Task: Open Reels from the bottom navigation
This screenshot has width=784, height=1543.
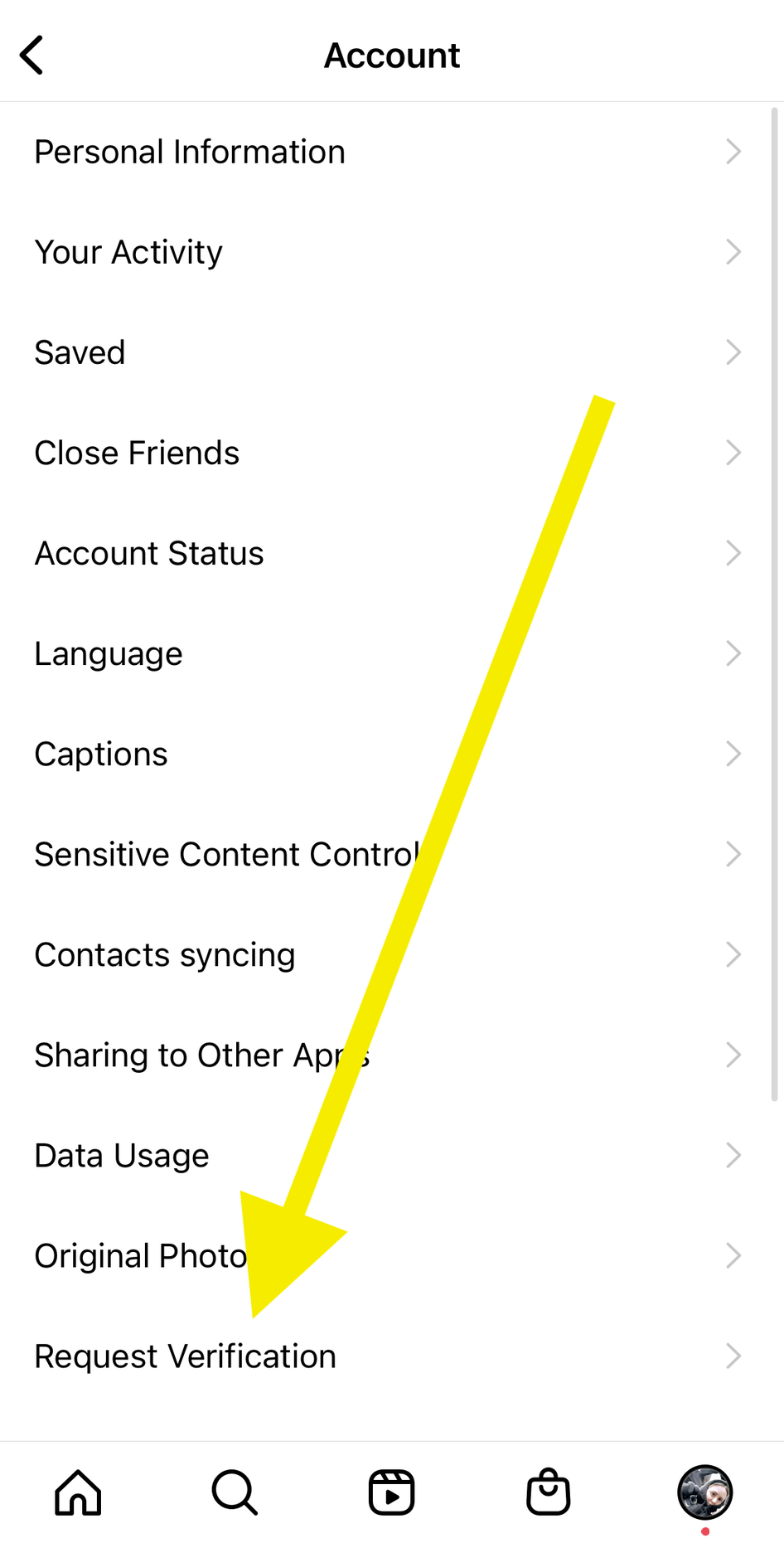Action: point(392,1493)
